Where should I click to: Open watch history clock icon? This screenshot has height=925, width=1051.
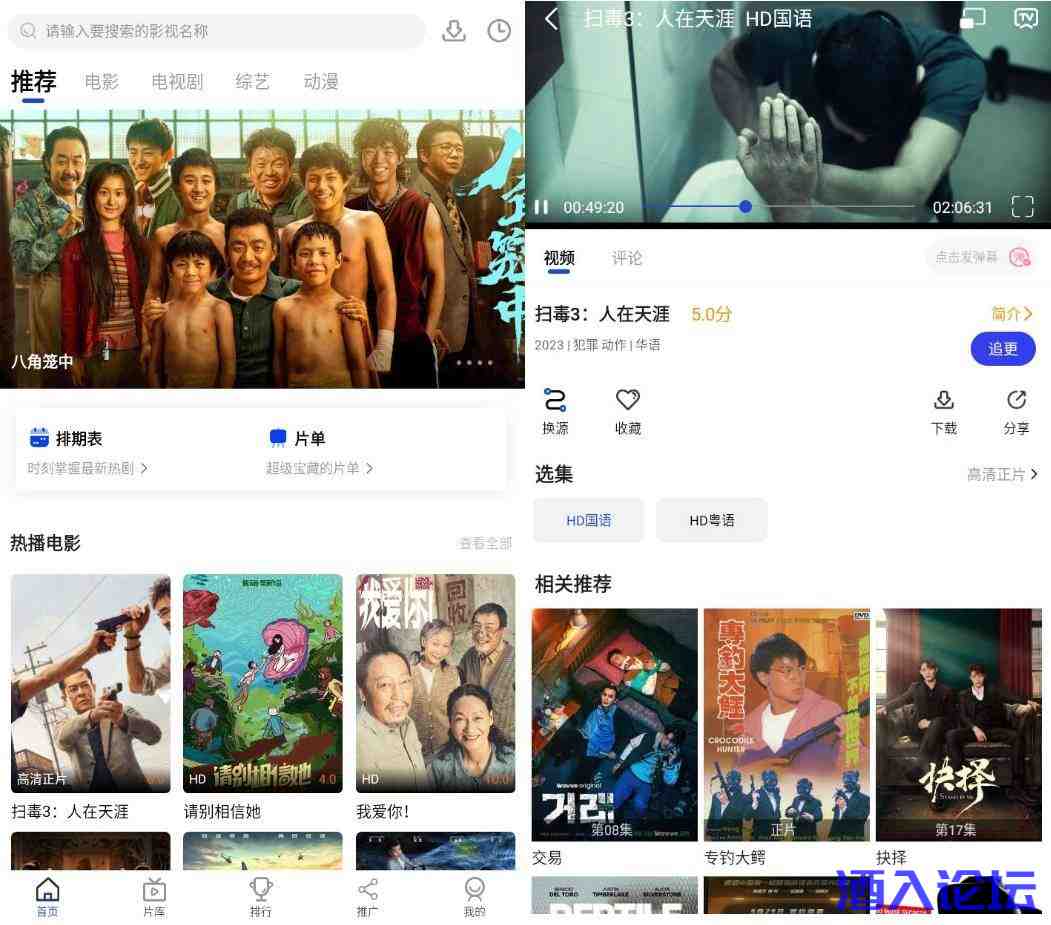pos(499,31)
